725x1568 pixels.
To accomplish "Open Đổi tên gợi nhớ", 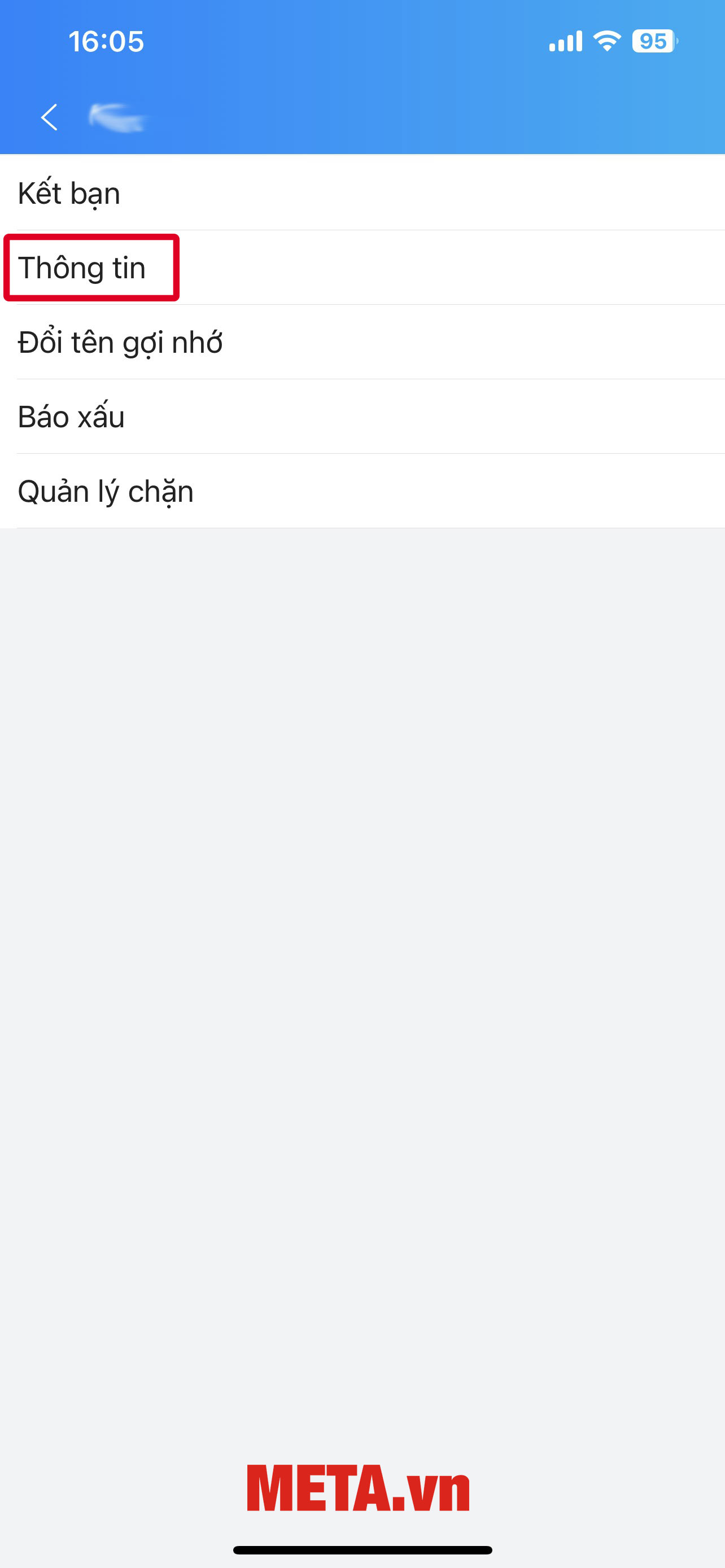I will click(x=120, y=342).
